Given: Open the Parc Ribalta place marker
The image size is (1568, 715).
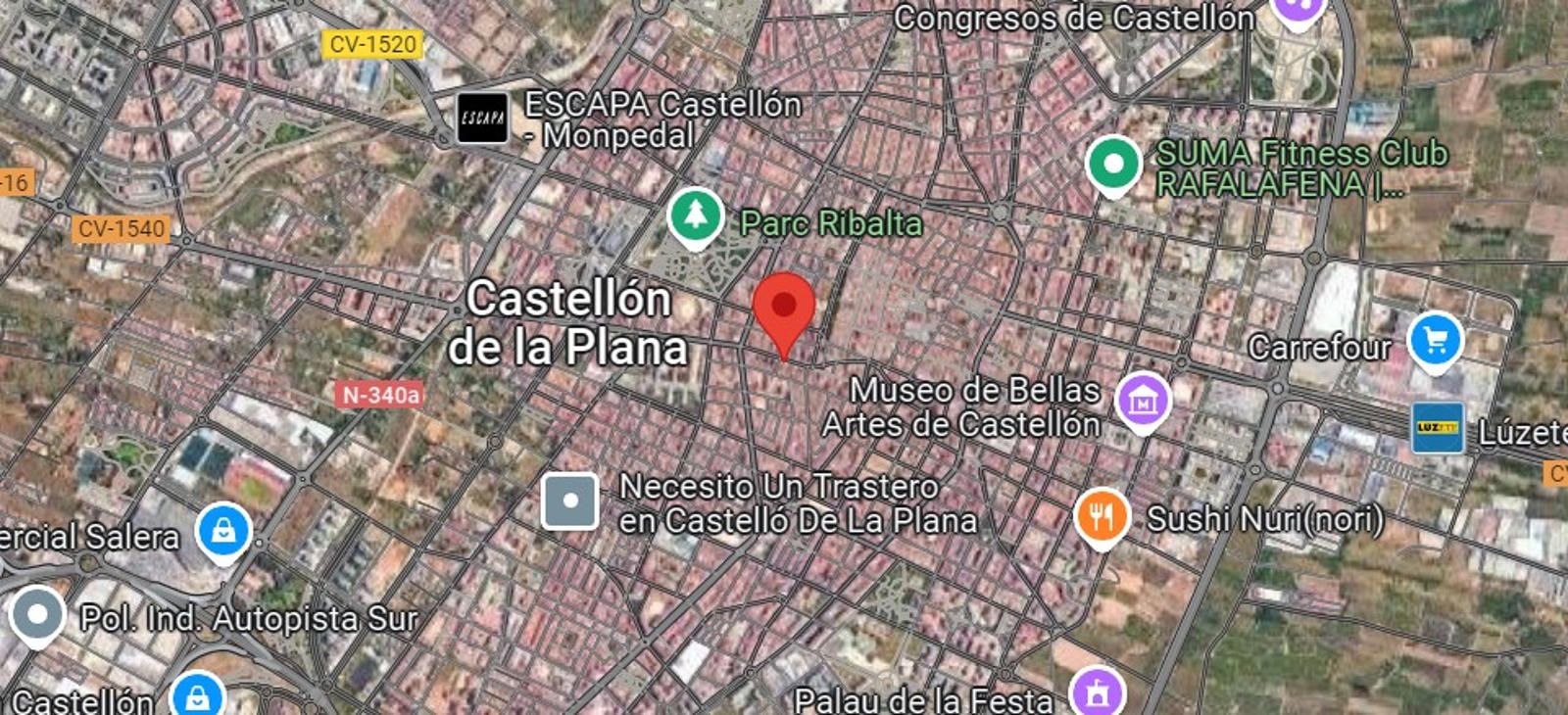Looking at the screenshot, I should point(696,214).
